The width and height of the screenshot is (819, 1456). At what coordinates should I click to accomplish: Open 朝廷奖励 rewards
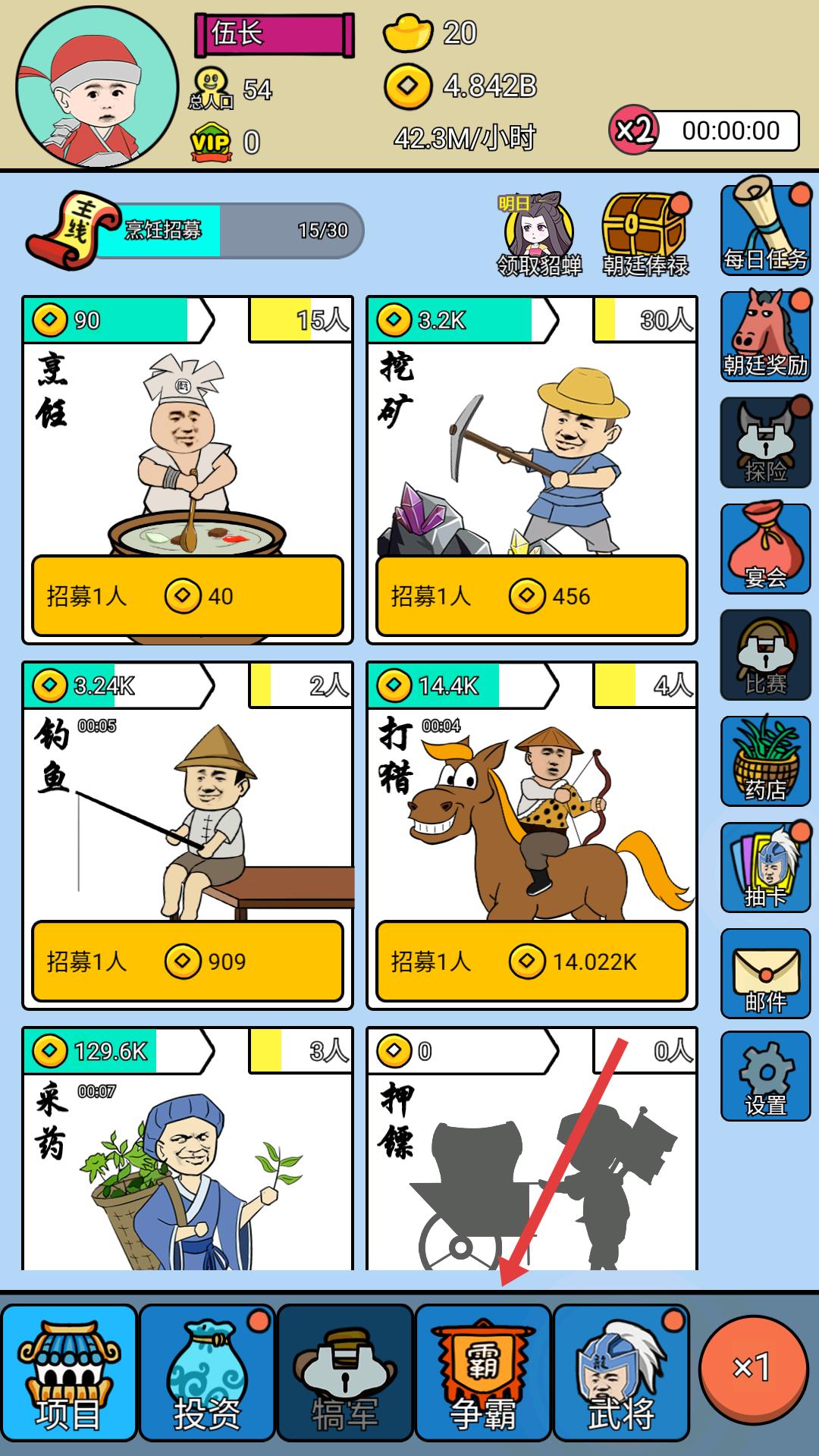[765, 335]
